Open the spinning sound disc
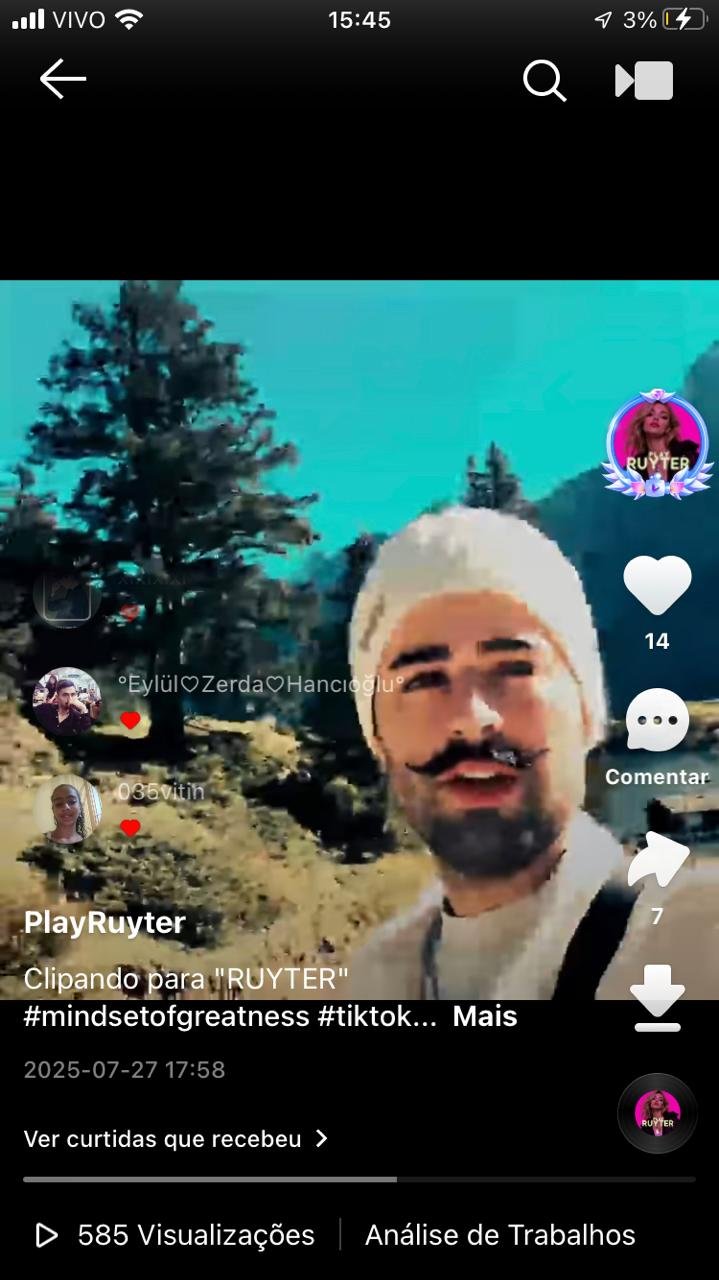Screen dimensions: 719x1280 657,1113
